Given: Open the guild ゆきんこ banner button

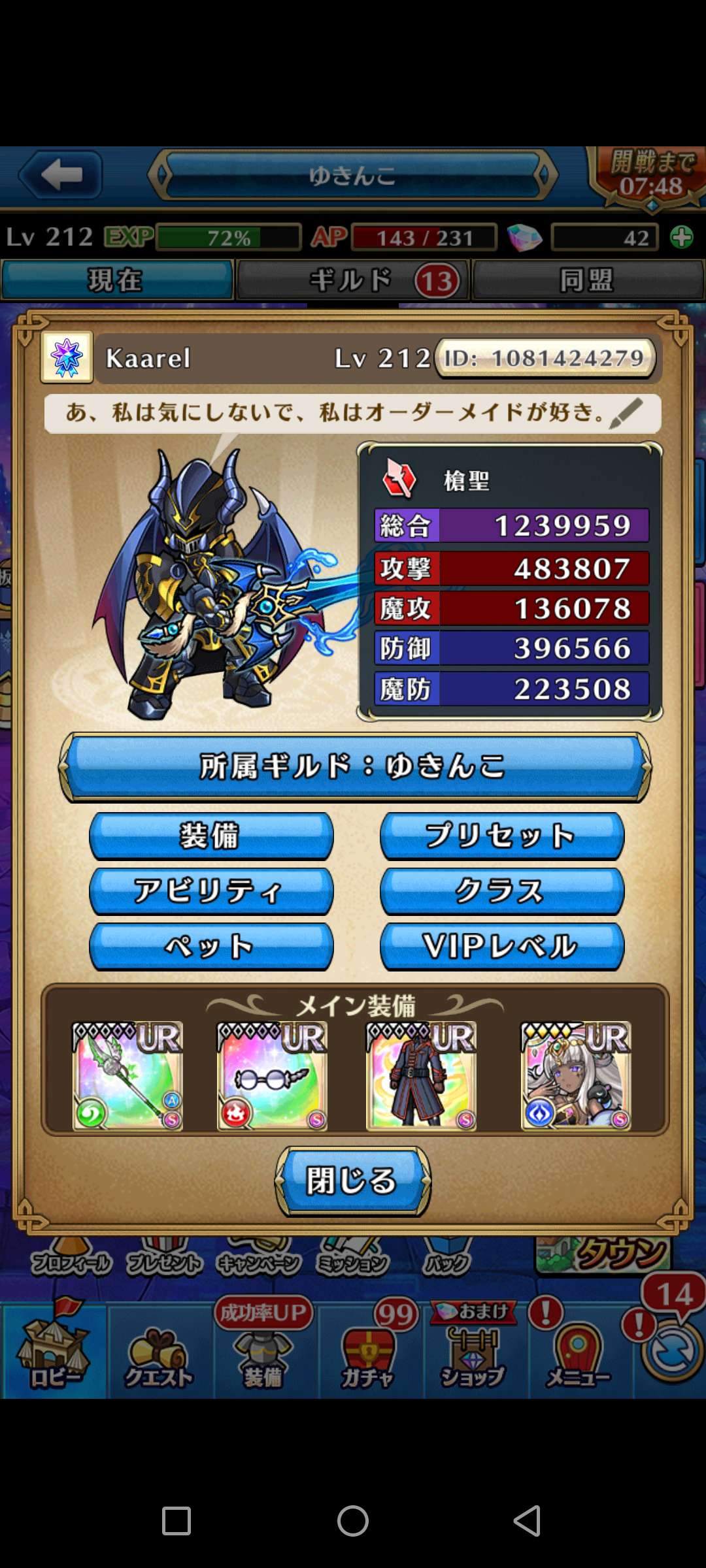Looking at the screenshot, I should tap(353, 766).
